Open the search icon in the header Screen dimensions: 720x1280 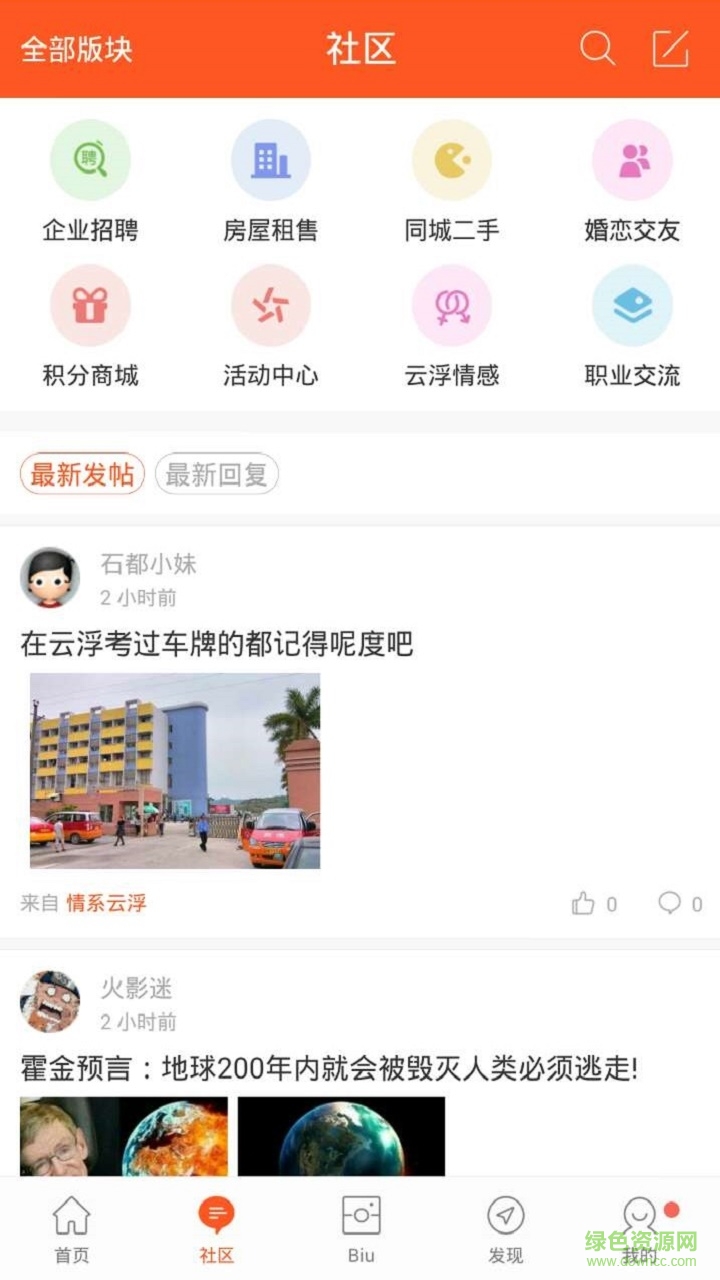[x=597, y=48]
